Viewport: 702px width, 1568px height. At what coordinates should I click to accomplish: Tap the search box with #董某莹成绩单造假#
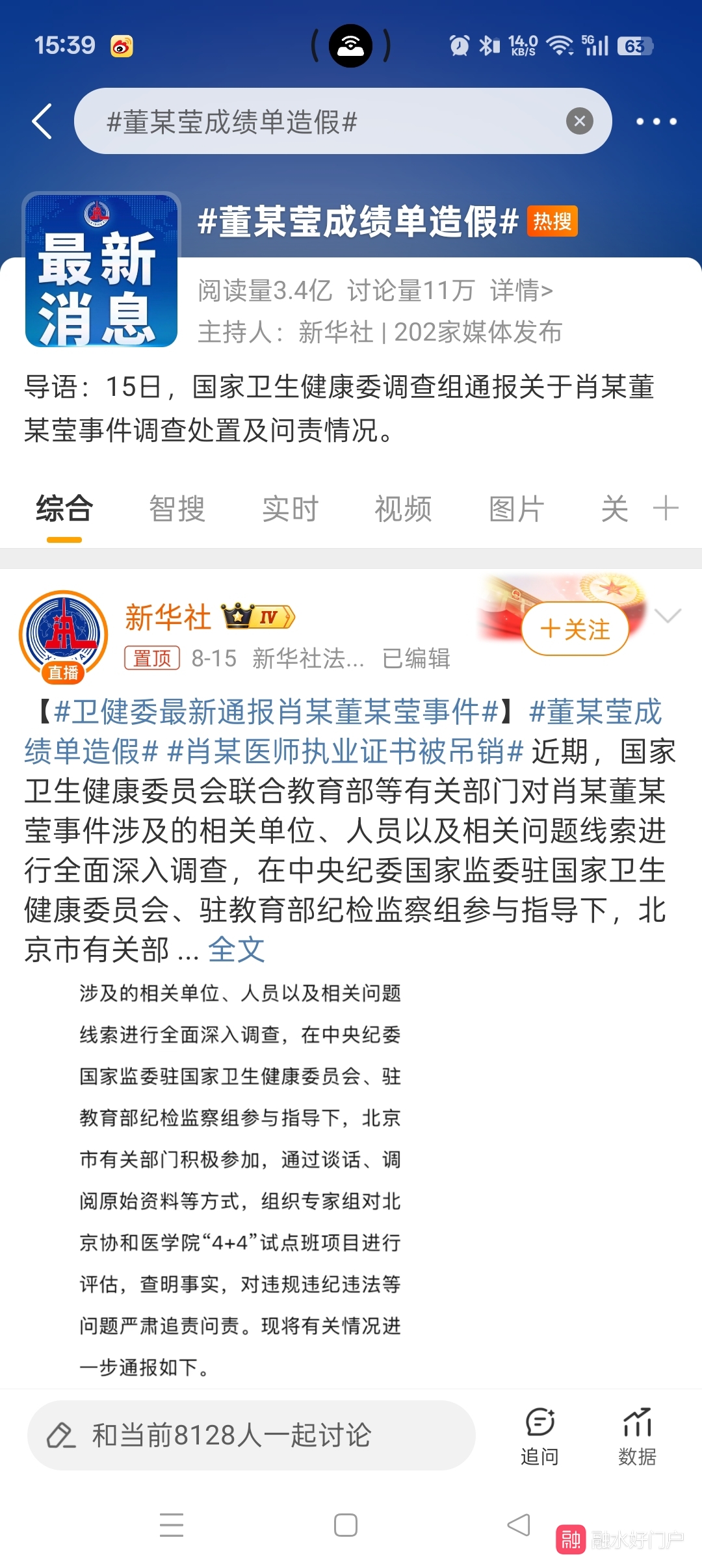[x=325, y=122]
